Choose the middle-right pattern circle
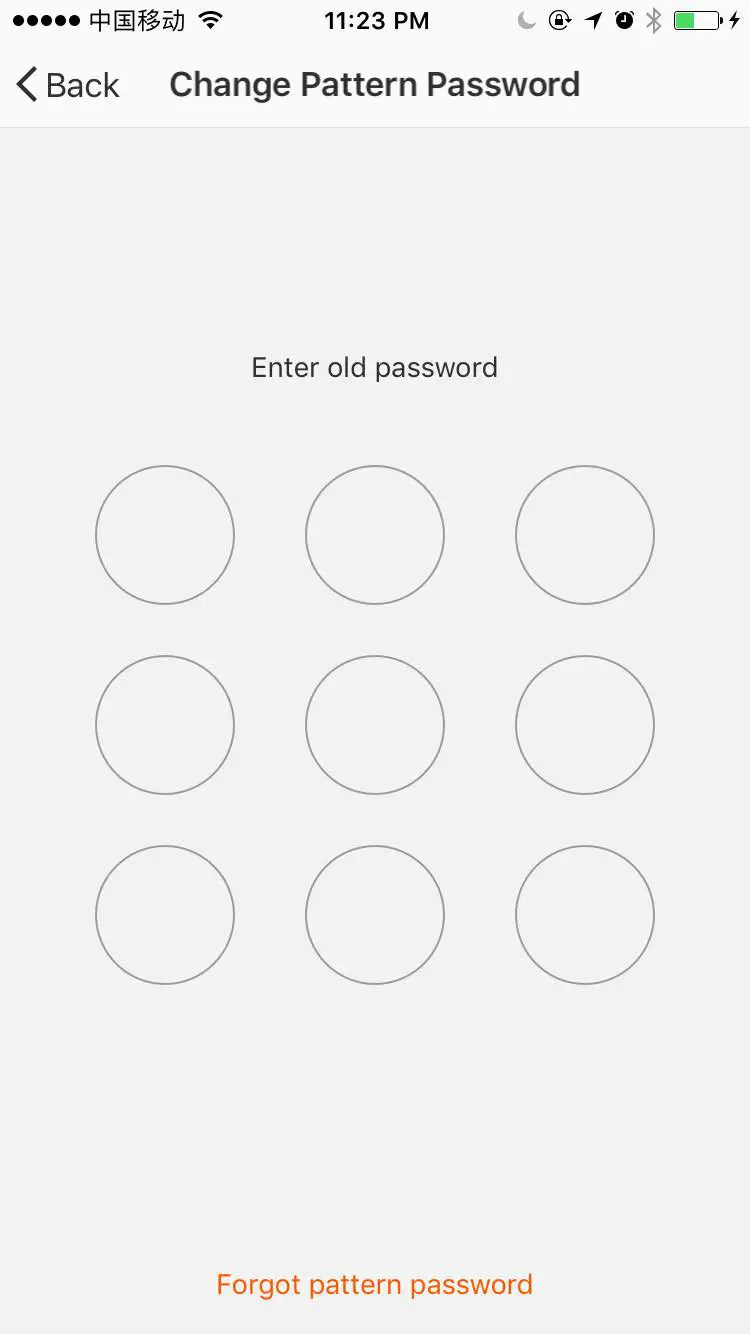Viewport: 750px width, 1334px height. 585,725
